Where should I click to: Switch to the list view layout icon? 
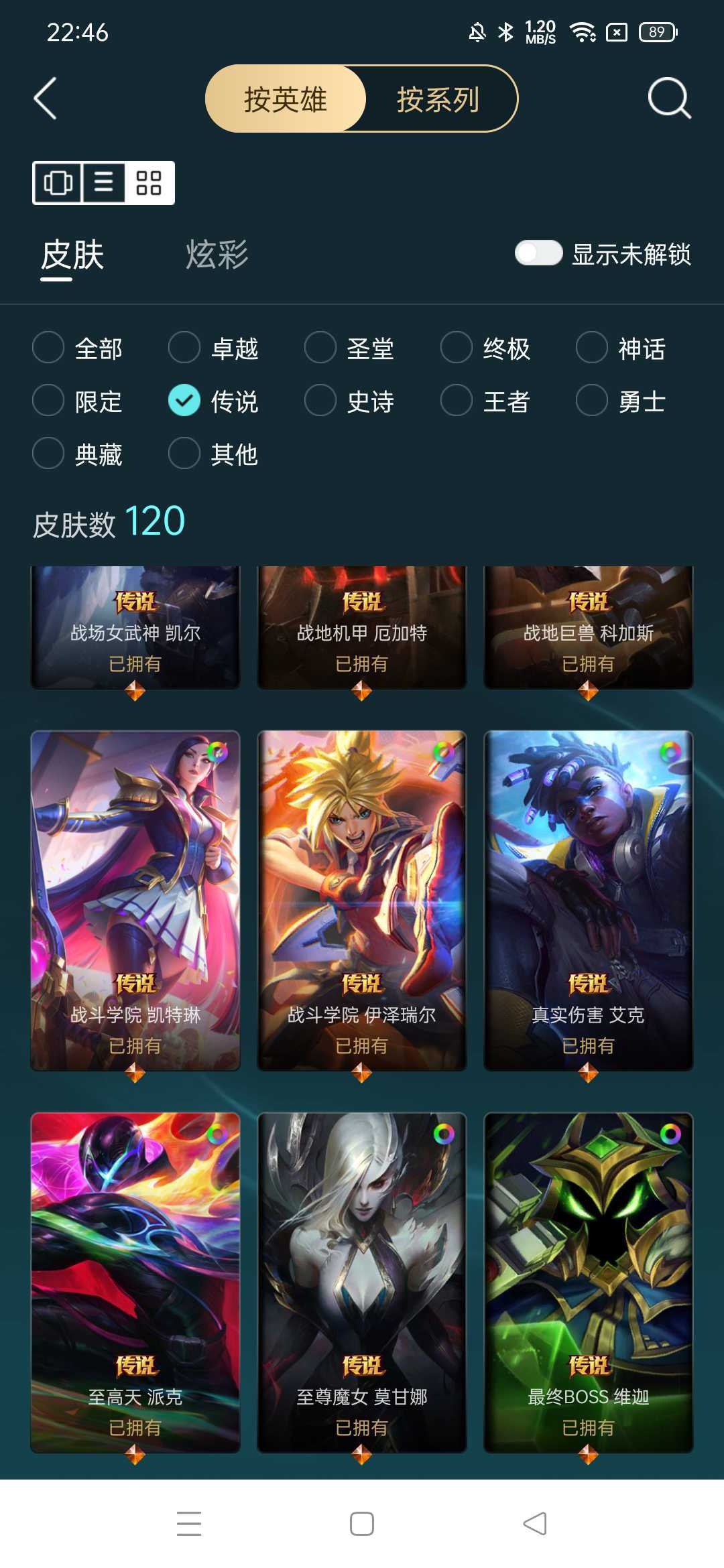click(103, 182)
